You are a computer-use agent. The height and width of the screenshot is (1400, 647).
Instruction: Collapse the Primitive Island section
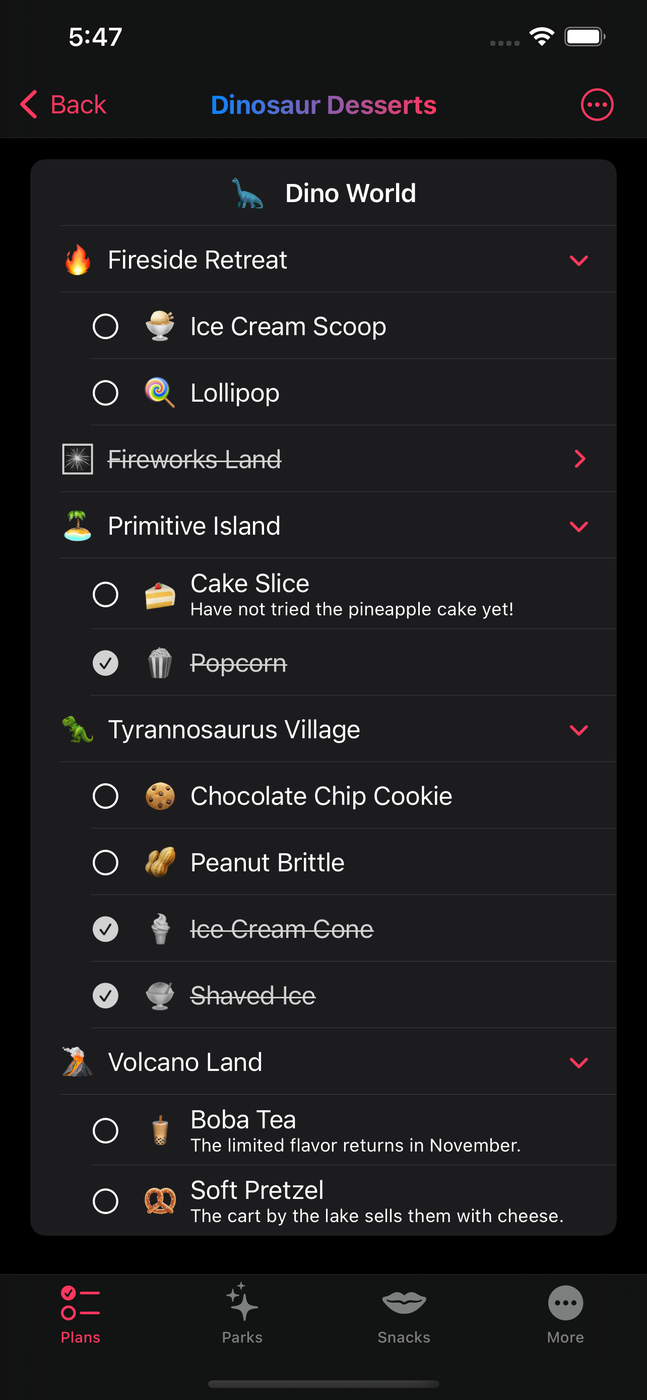point(578,526)
